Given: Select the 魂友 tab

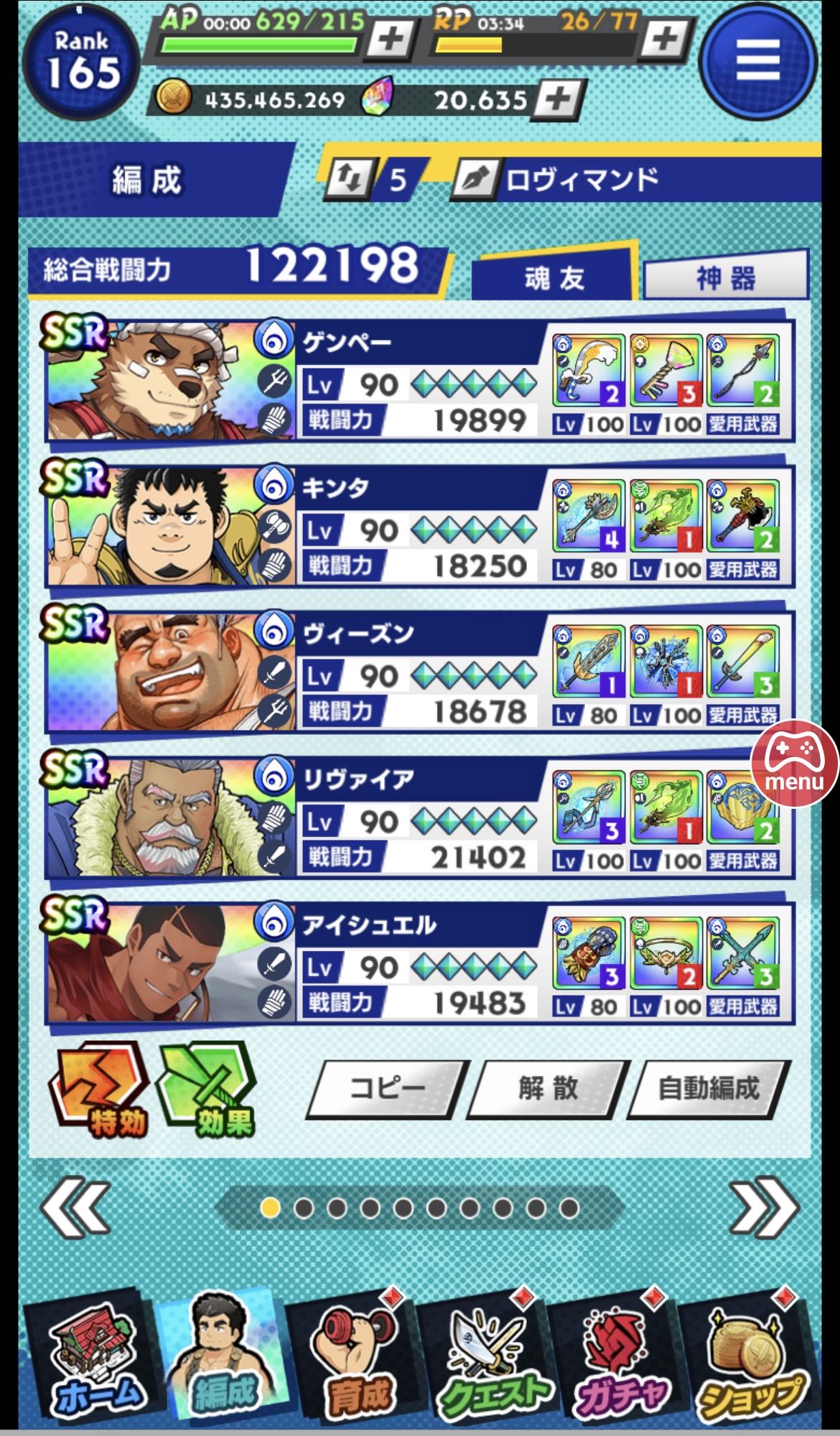Looking at the screenshot, I should point(554,275).
